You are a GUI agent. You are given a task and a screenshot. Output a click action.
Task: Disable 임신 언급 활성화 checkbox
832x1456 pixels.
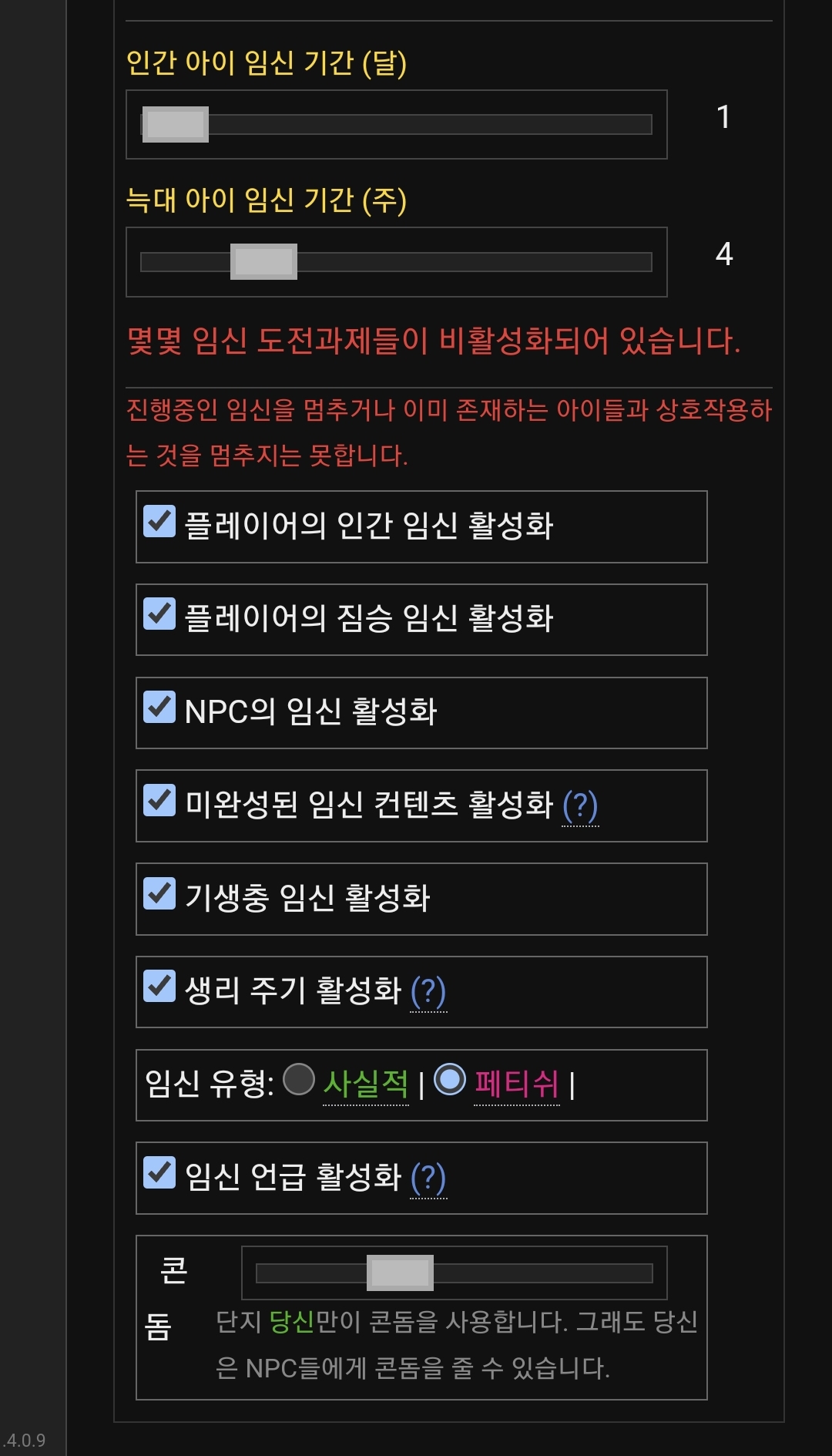pos(159,1172)
